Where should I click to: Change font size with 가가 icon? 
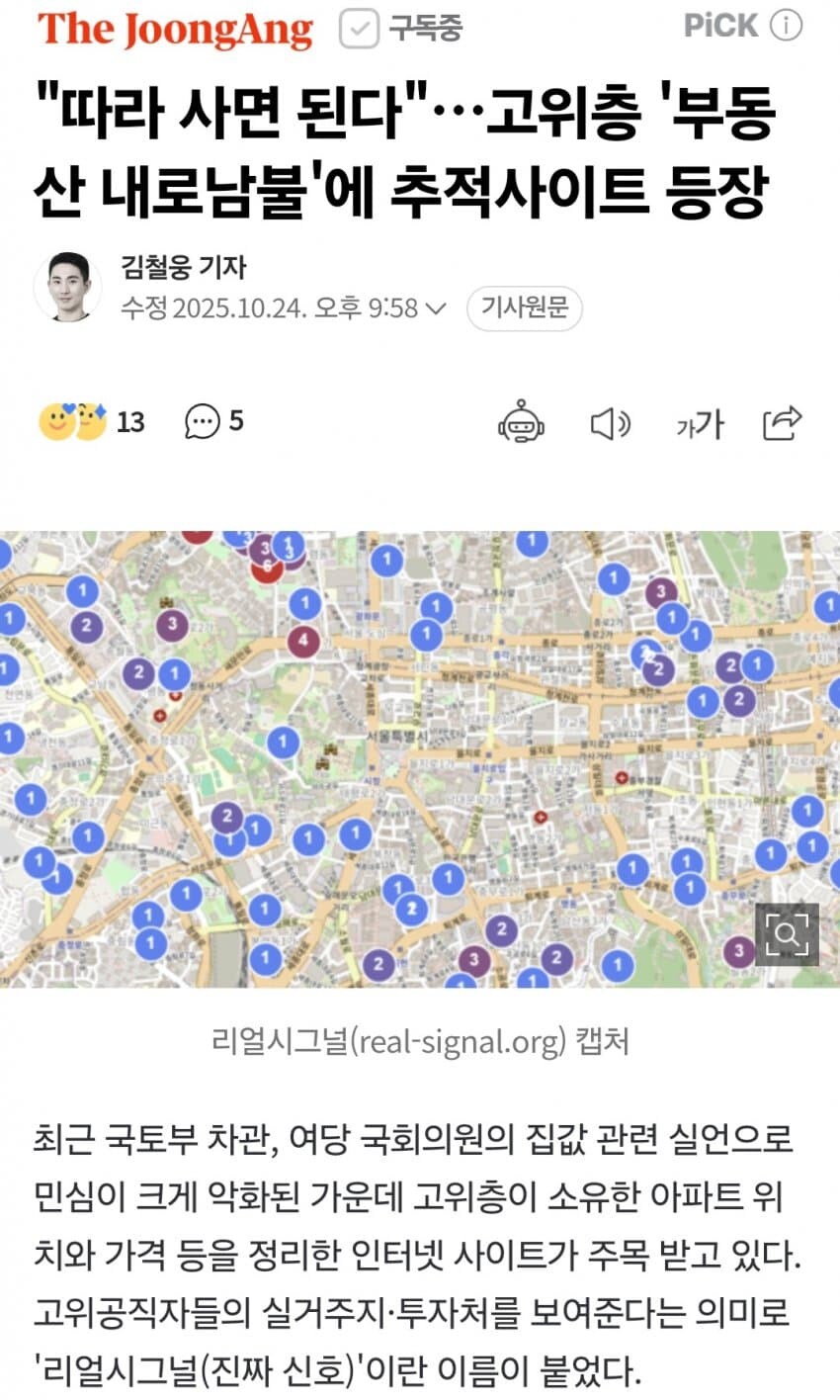point(699,424)
